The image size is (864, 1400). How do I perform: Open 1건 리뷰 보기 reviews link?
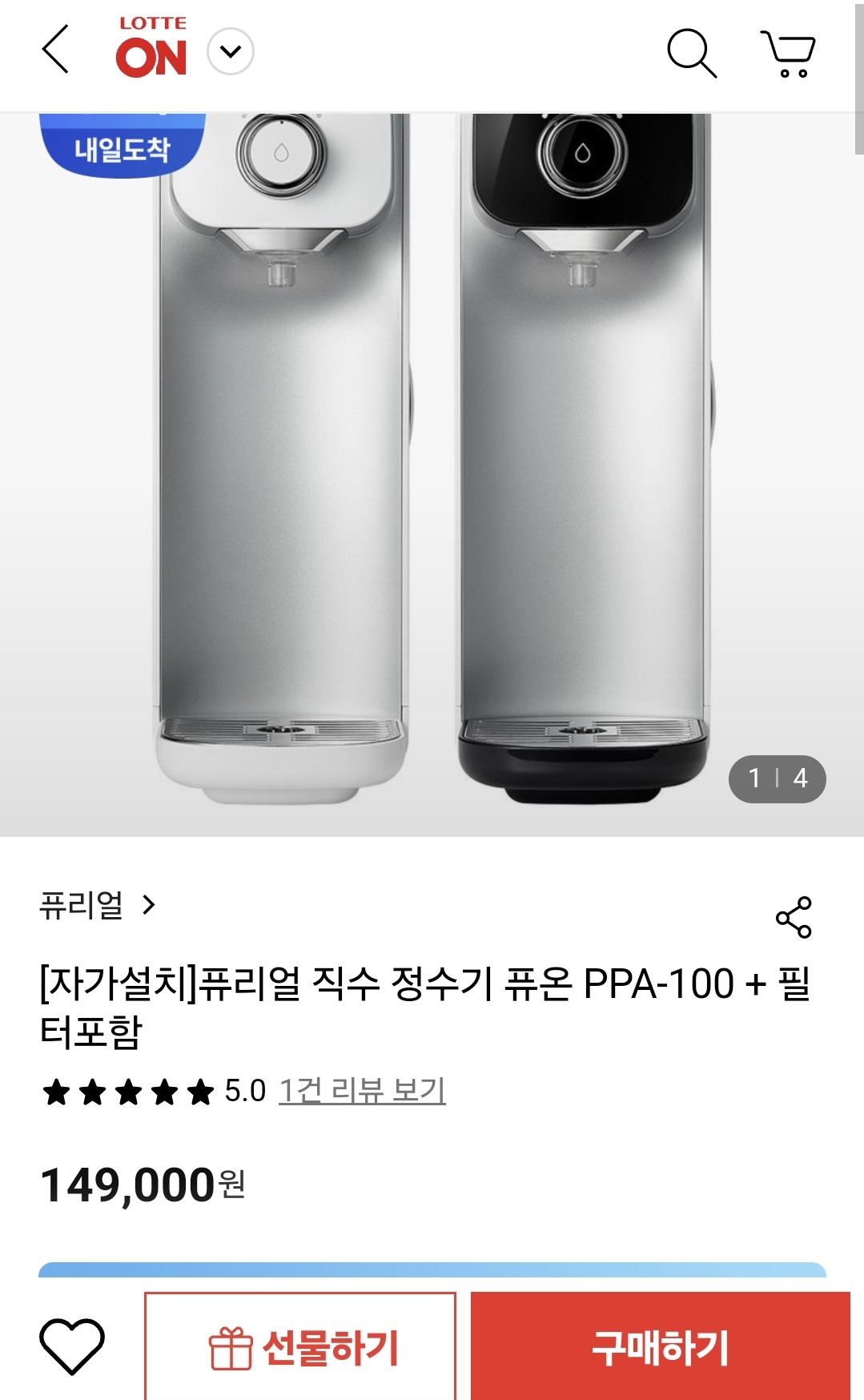[x=364, y=1089]
